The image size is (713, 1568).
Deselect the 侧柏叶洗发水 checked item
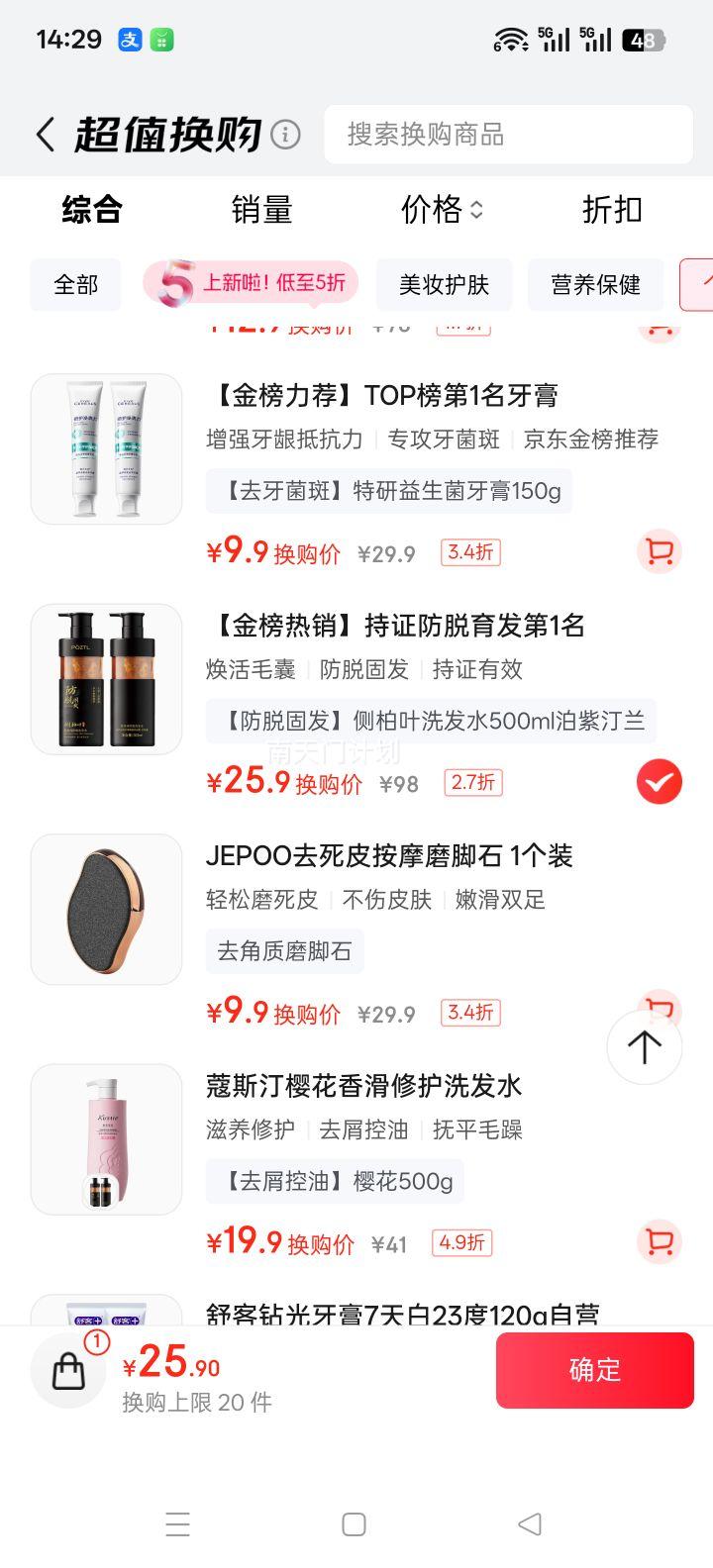(659, 782)
